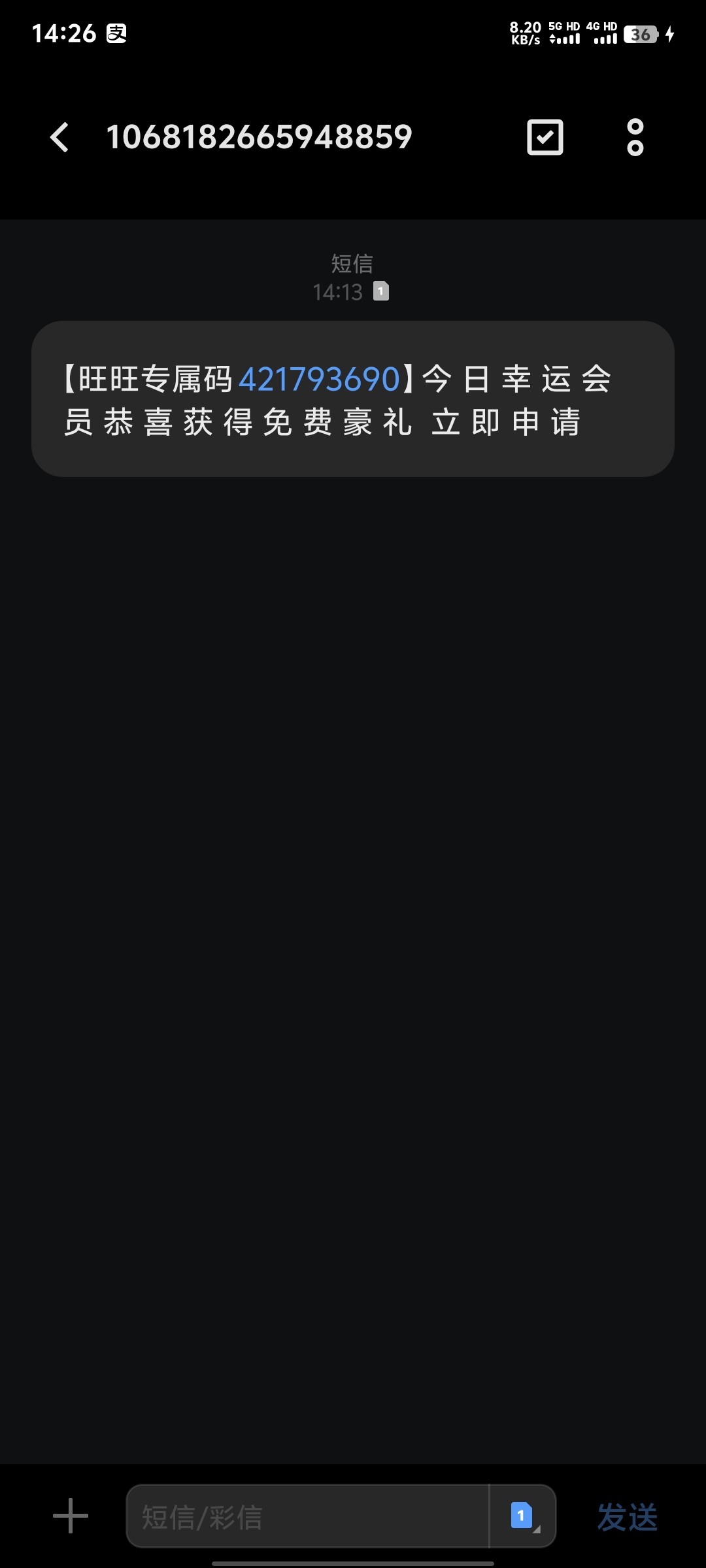
Task: Go back to the message list
Action: pos(59,137)
